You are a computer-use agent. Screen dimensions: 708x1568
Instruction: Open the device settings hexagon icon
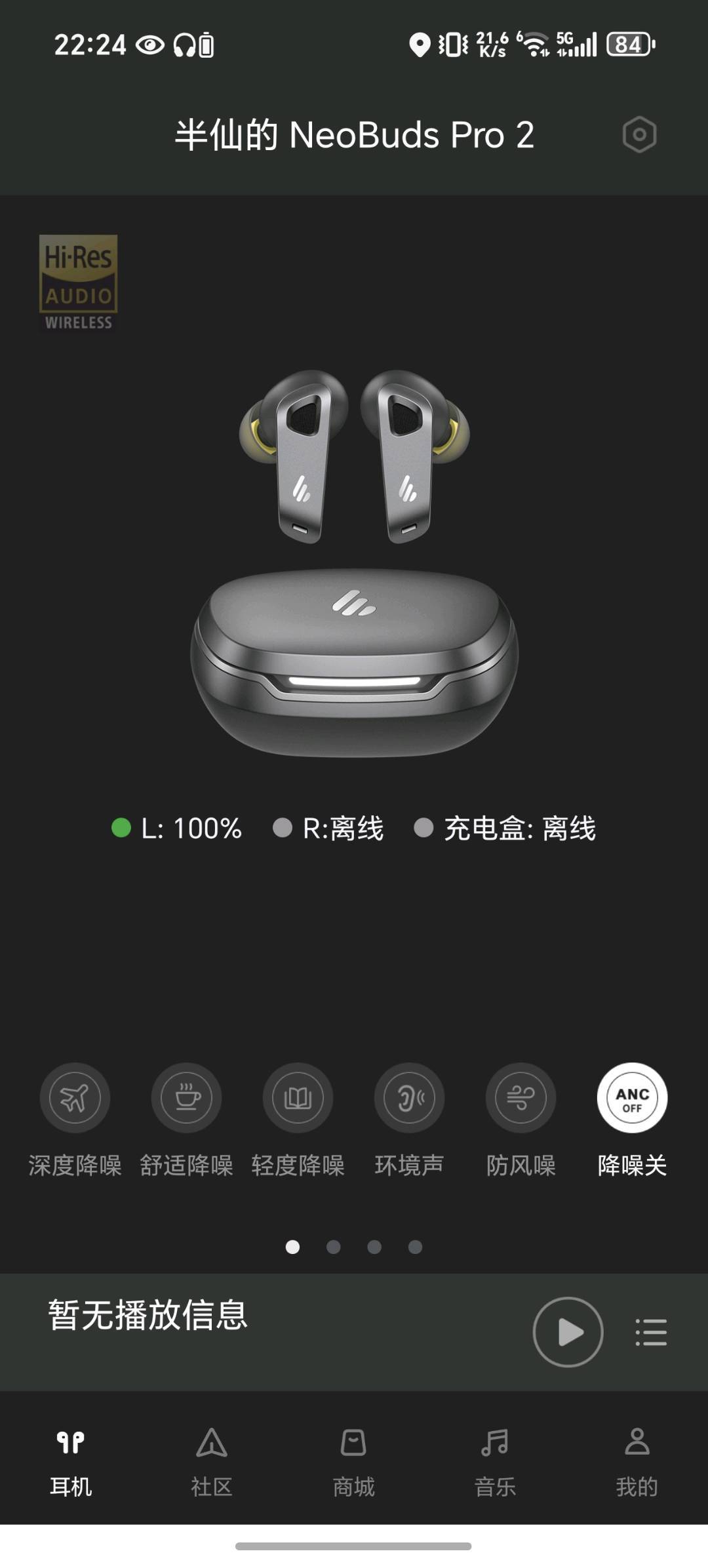639,135
